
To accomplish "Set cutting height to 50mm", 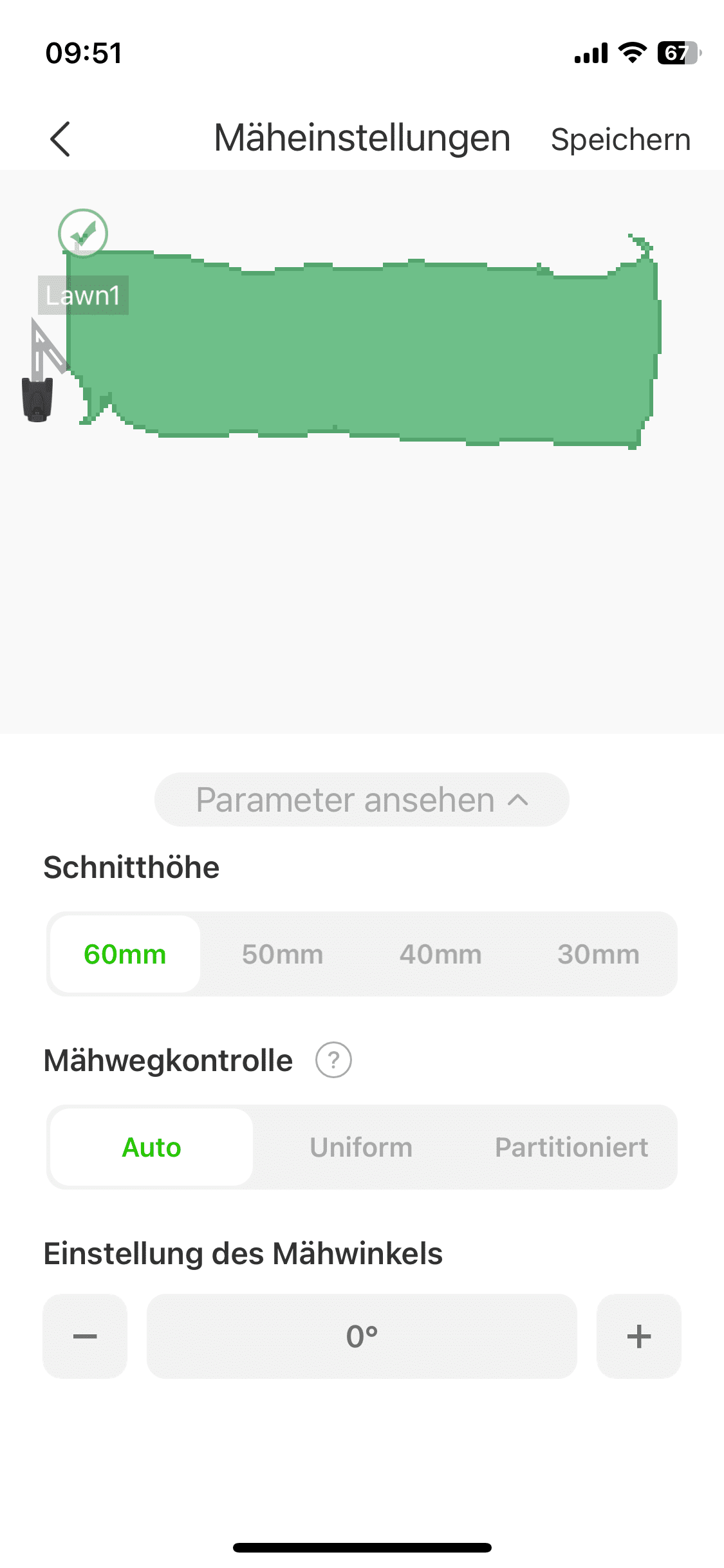I will [x=283, y=954].
